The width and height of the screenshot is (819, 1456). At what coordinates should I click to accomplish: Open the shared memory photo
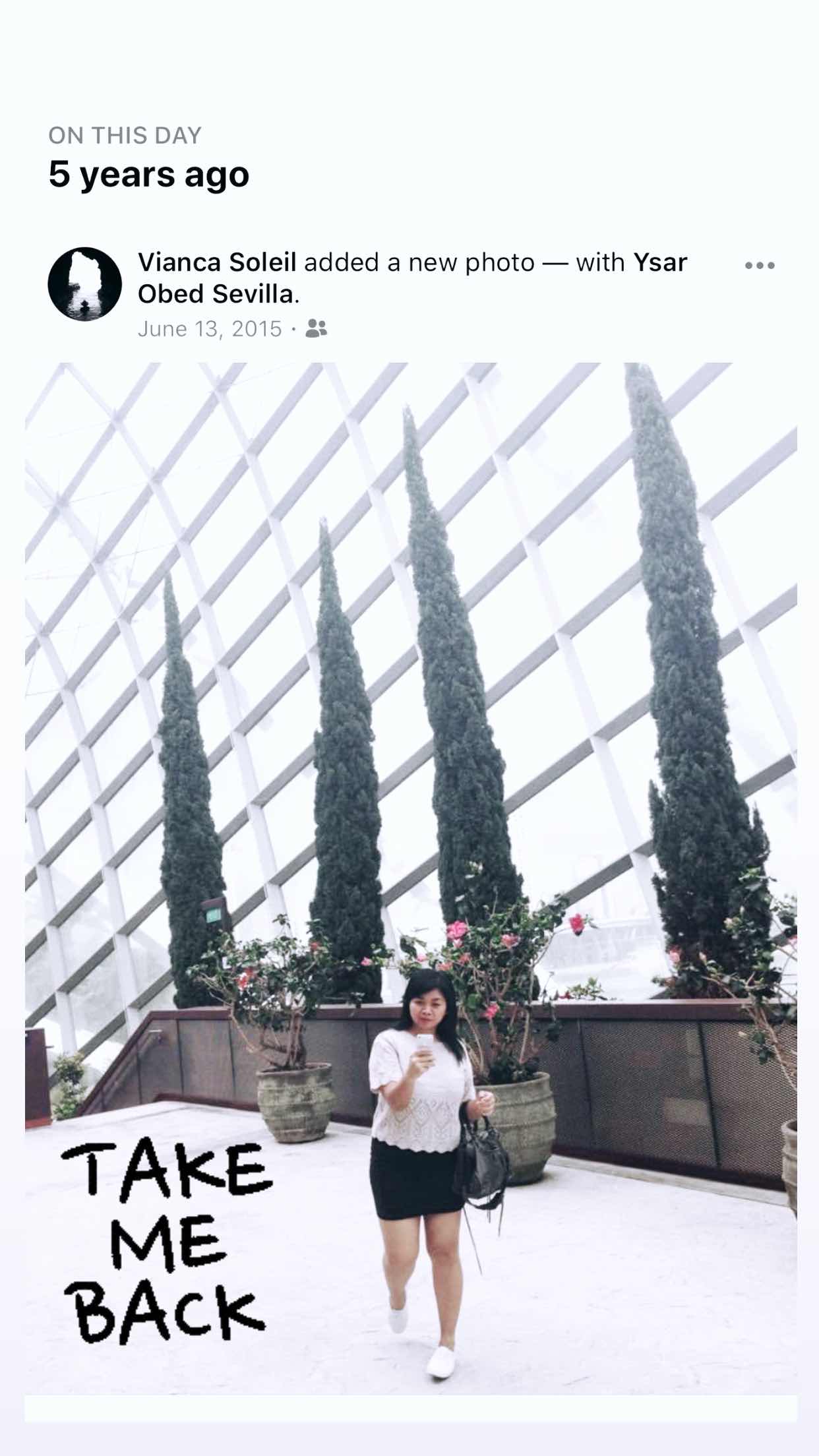click(410, 877)
